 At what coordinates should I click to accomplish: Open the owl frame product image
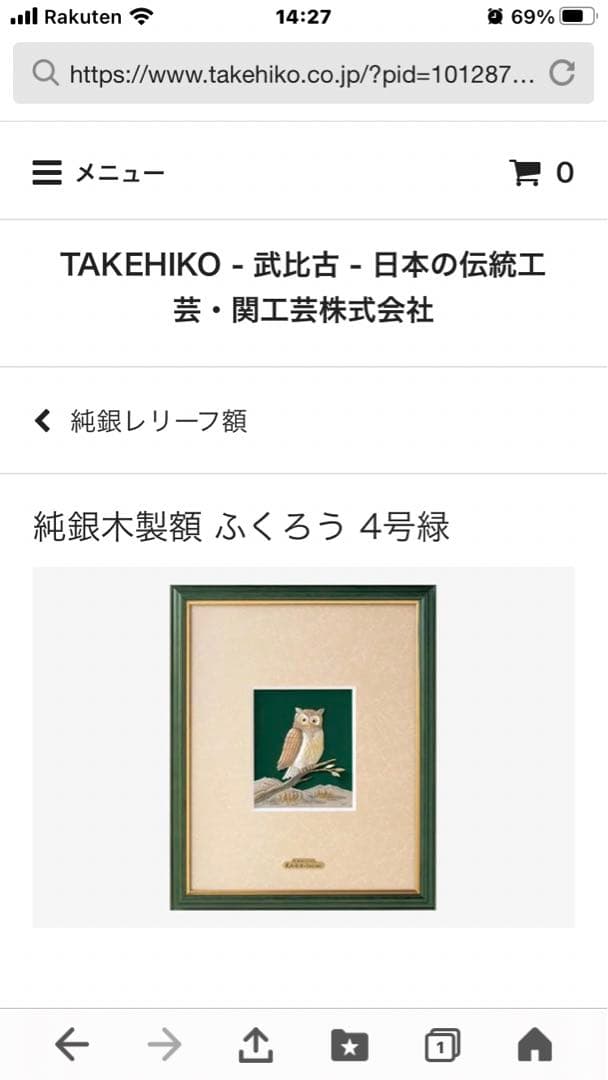tap(303, 746)
